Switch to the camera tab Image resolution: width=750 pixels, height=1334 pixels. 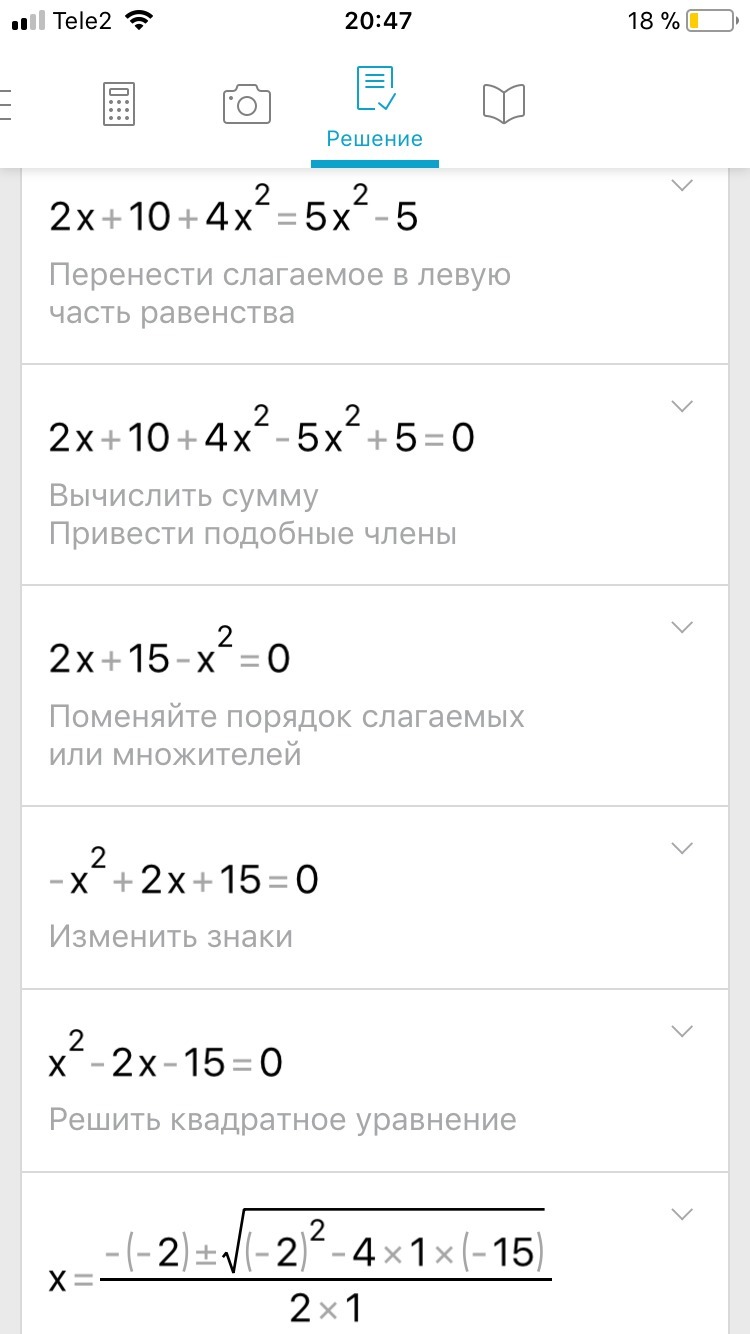(x=246, y=104)
